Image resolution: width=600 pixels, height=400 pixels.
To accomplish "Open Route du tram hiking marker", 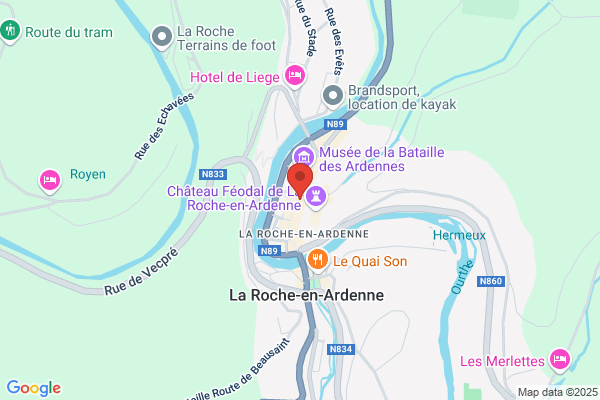I will point(10,31).
